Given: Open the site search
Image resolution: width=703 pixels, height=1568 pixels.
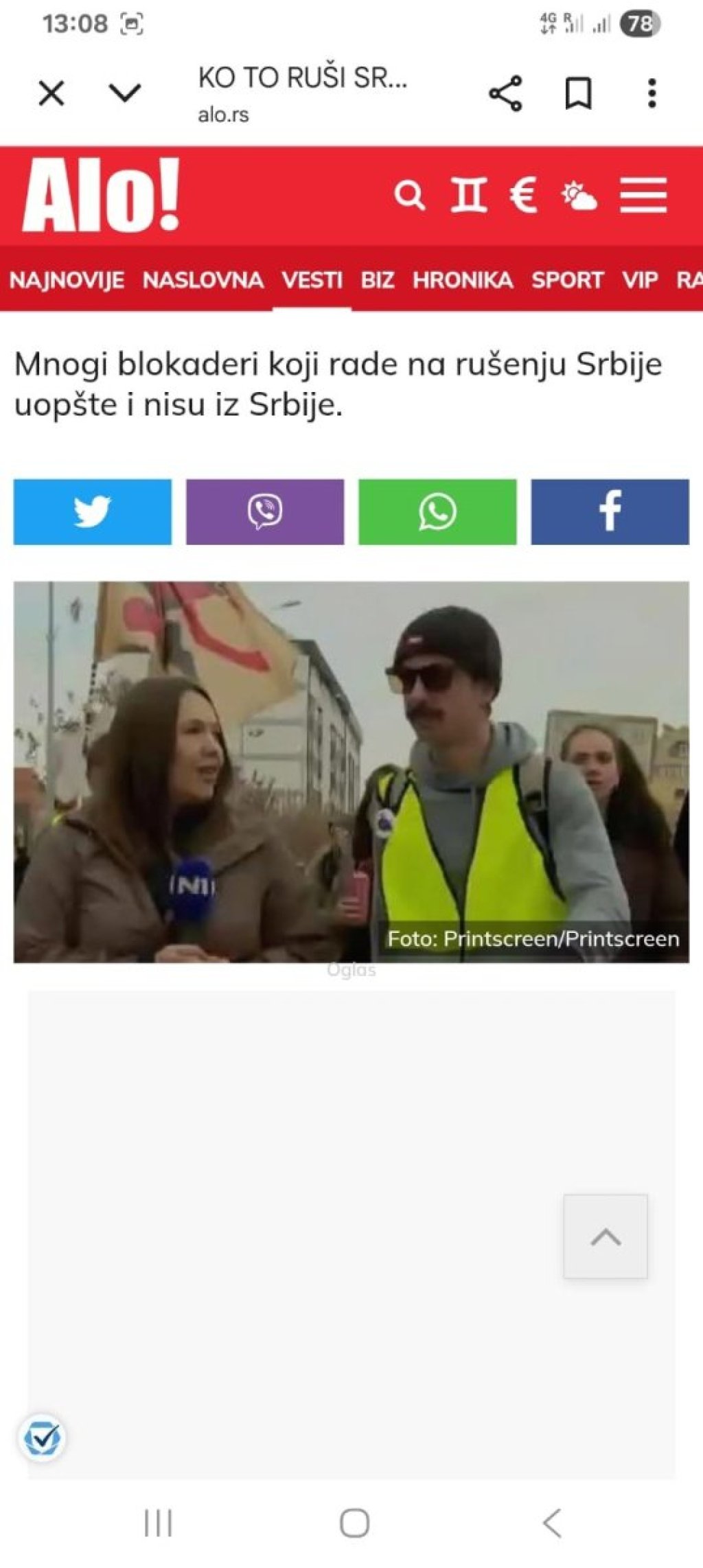Looking at the screenshot, I should pyautogui.click(x=410, y=196).
